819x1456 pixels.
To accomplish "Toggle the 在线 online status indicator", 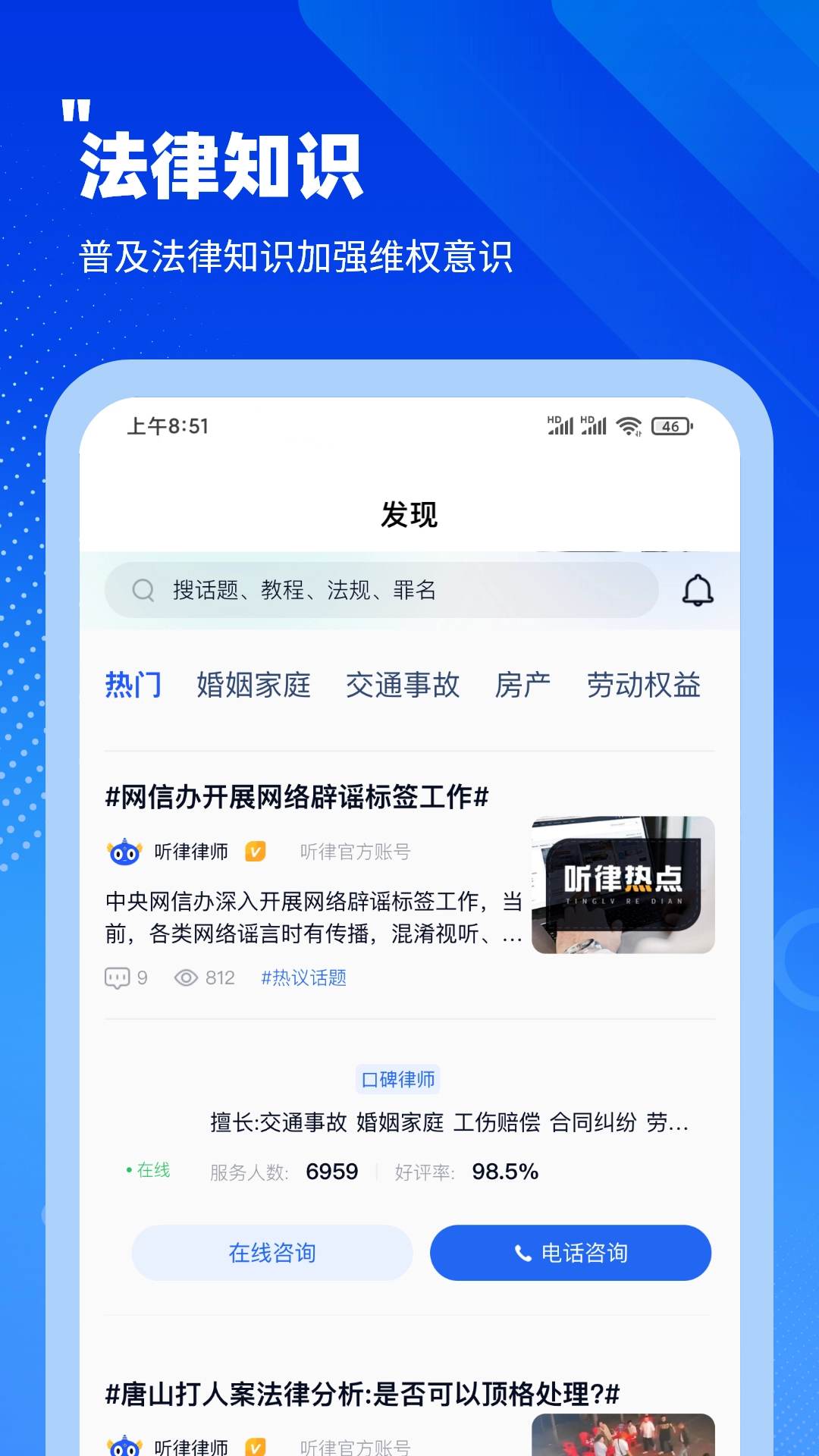I will (x=149, y=1172).
